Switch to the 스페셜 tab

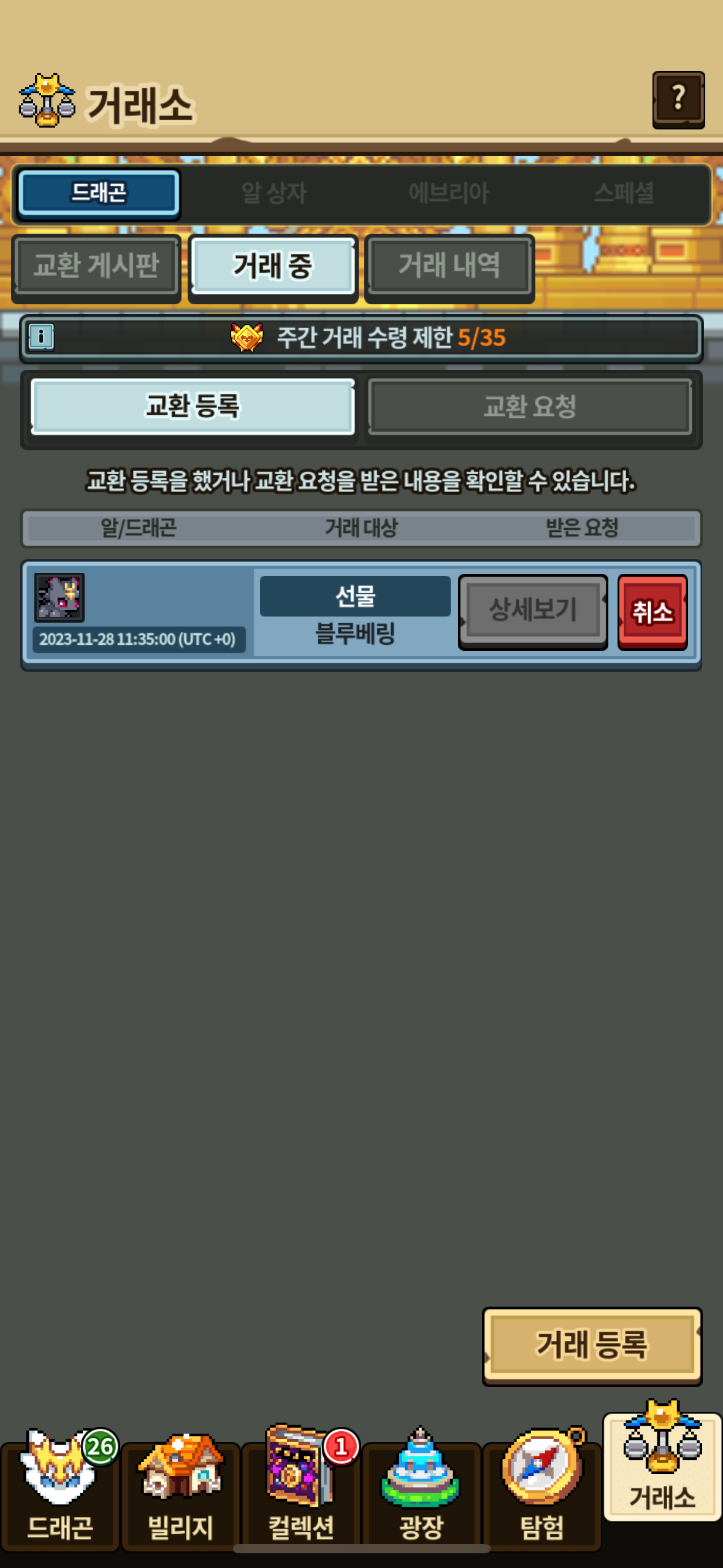(x=624, y=193)
